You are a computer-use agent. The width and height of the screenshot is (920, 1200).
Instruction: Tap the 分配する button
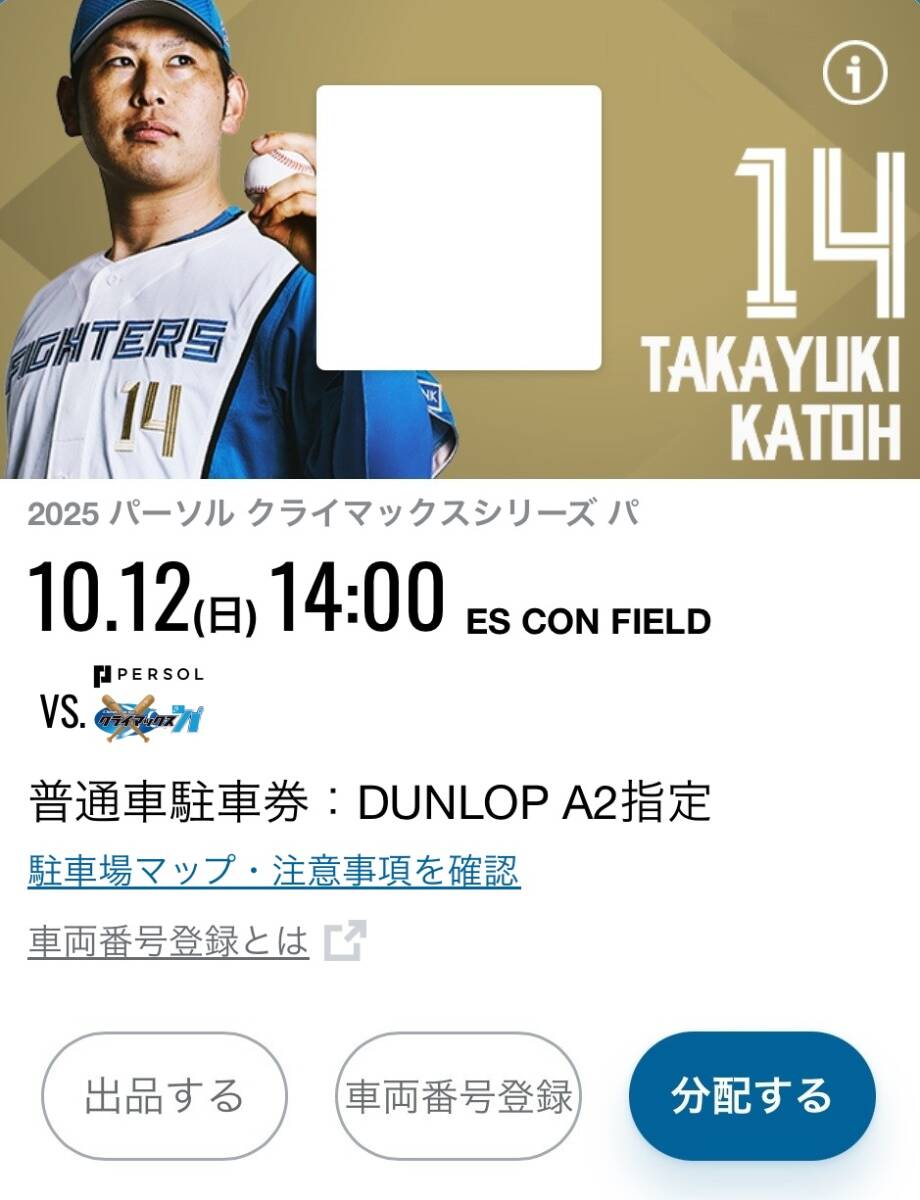click(x=752, y=1097)
